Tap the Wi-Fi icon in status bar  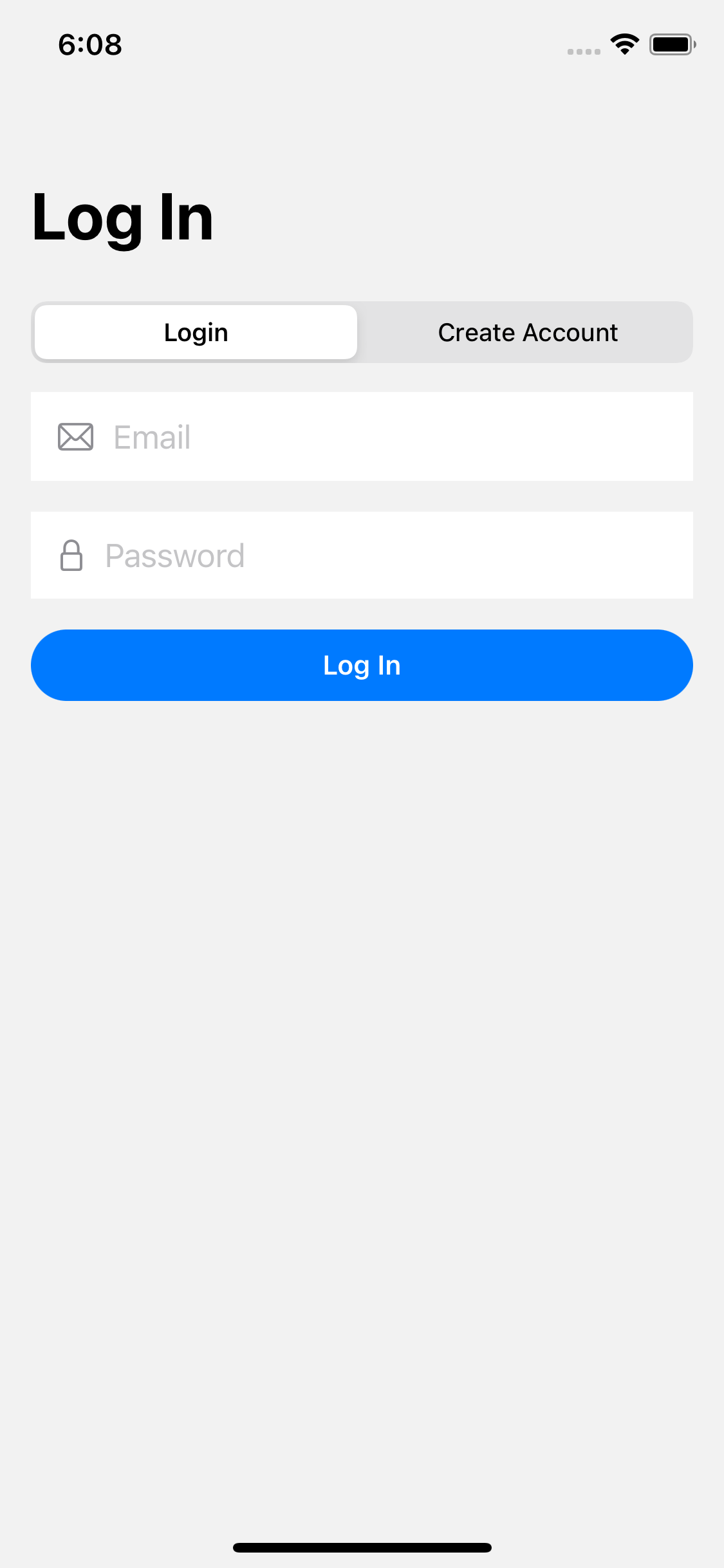[623, 43]
